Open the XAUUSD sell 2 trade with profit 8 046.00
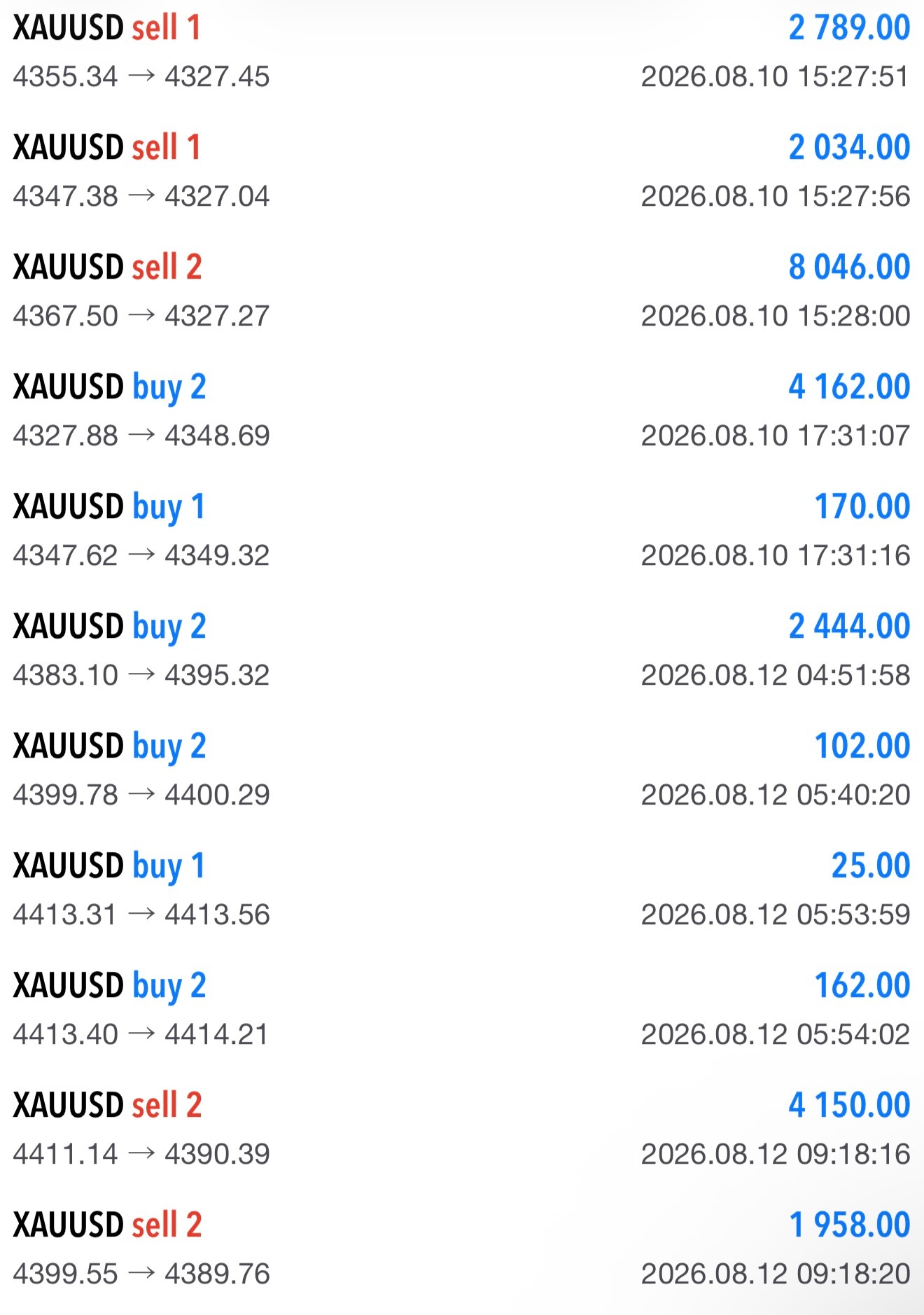 tap(462, 292)
